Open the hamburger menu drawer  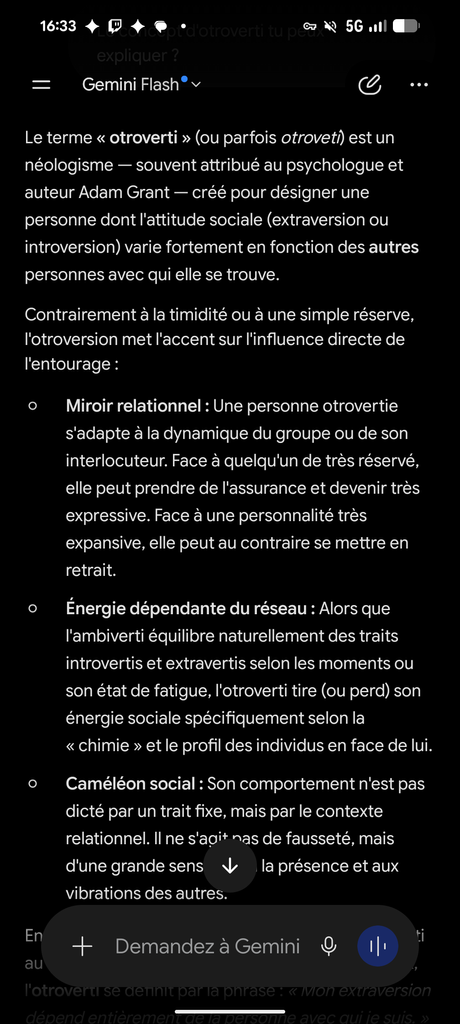pos(41,85)
